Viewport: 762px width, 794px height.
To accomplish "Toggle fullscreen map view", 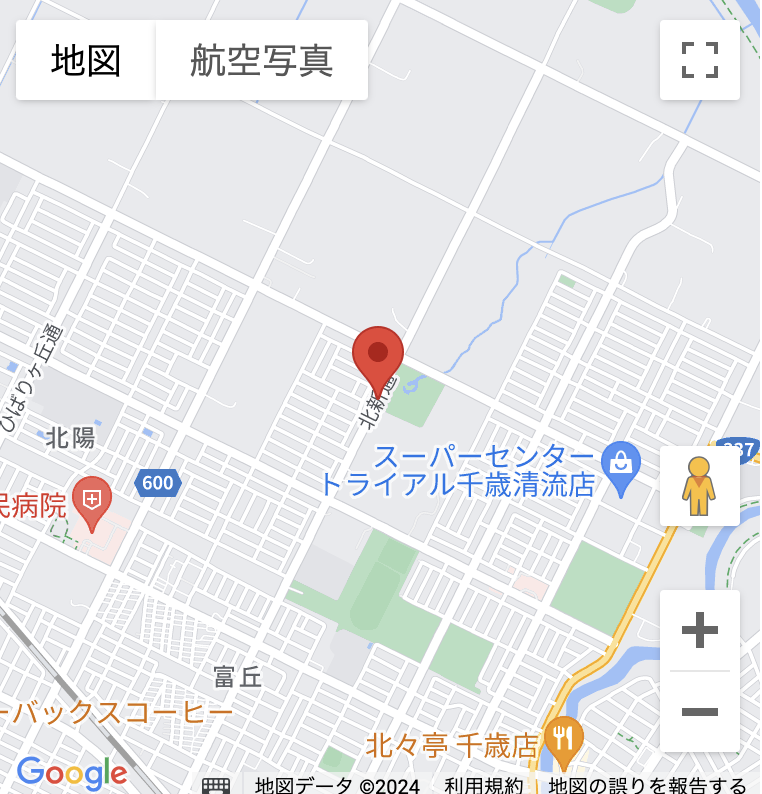I will (x=699, y=60).
